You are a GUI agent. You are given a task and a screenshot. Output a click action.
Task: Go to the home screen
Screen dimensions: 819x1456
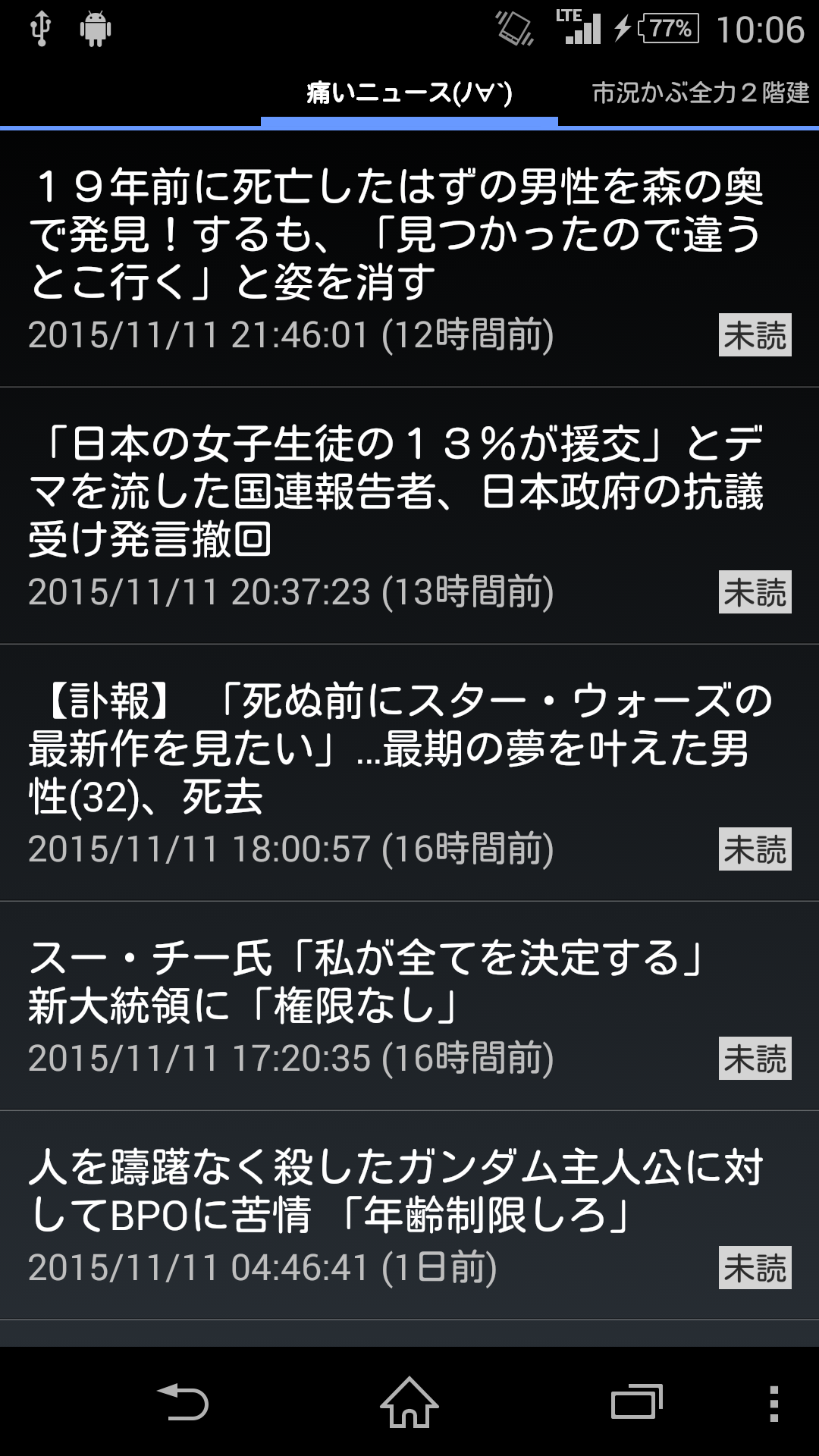tap(409, 1402)
